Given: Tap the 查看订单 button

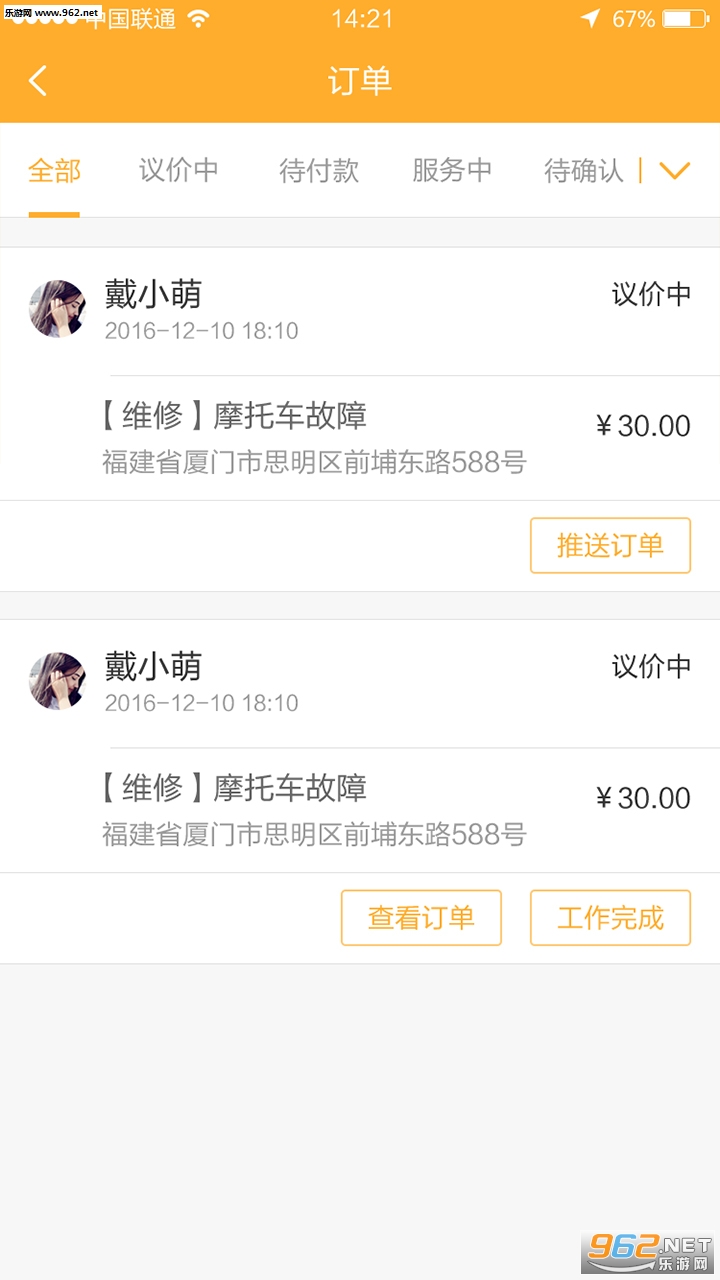Looking at the screenshot, I should [x=421, y=917].
